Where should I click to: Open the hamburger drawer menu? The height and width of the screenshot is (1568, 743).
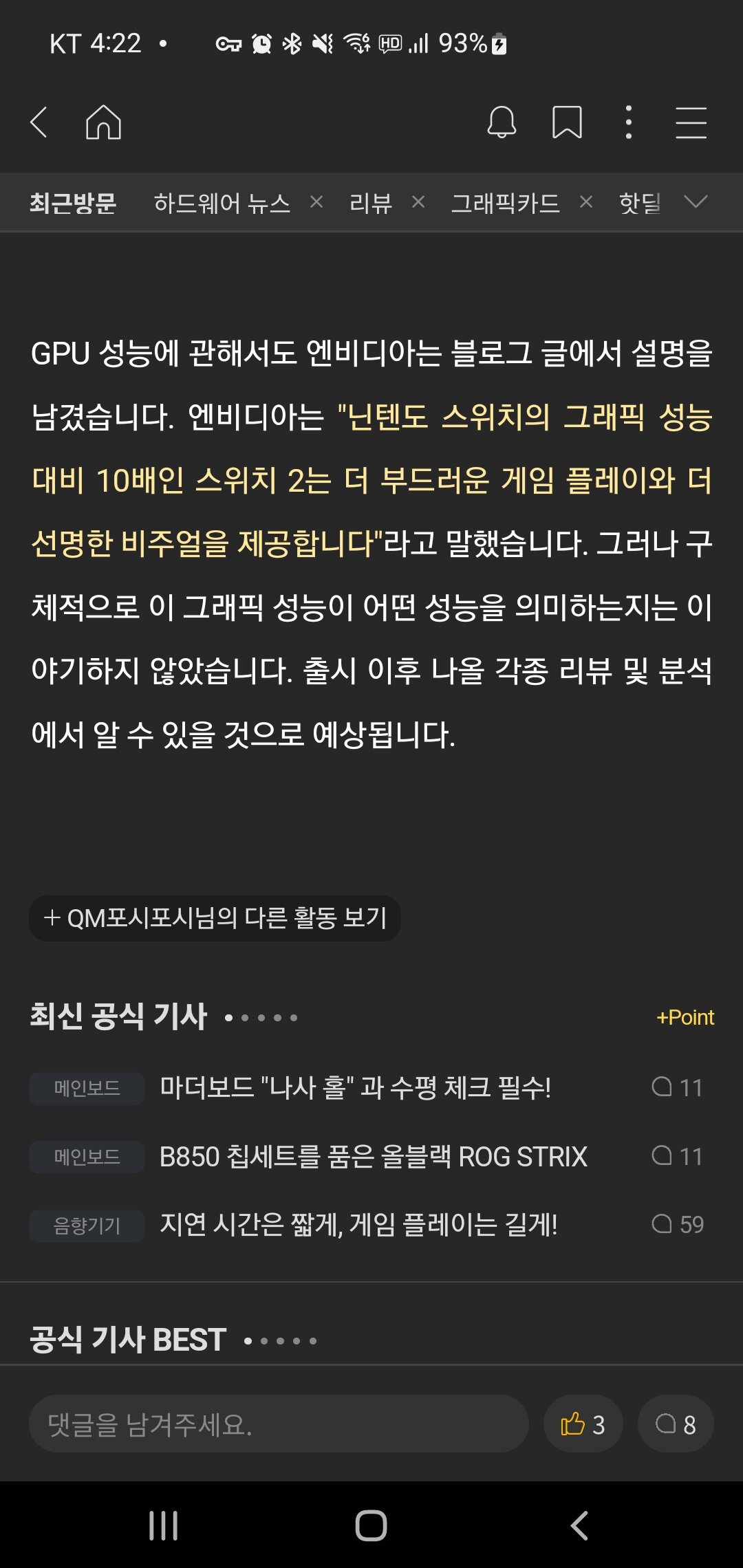[691, 123]
